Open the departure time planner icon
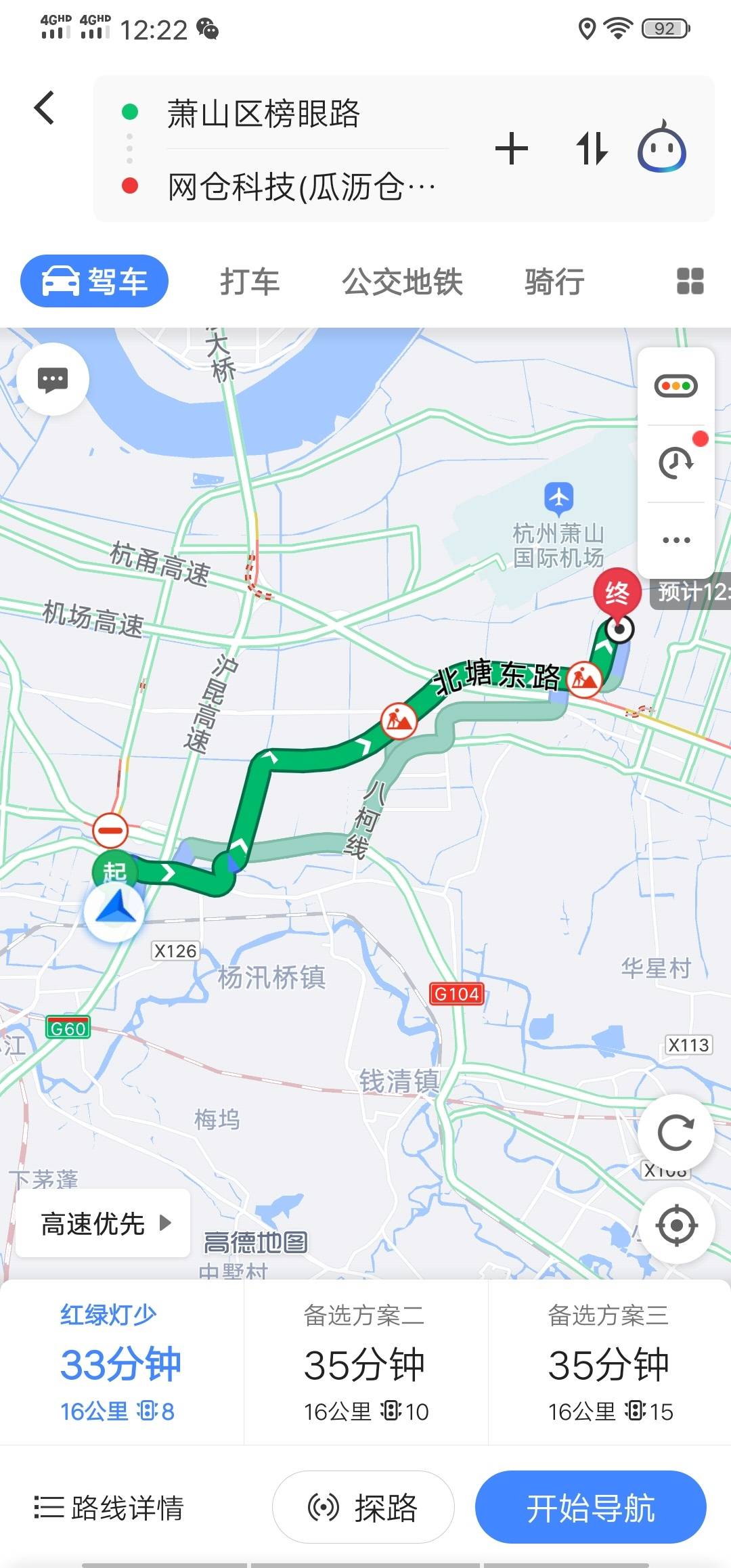The image size is (731, 1568). pos(675,463)
